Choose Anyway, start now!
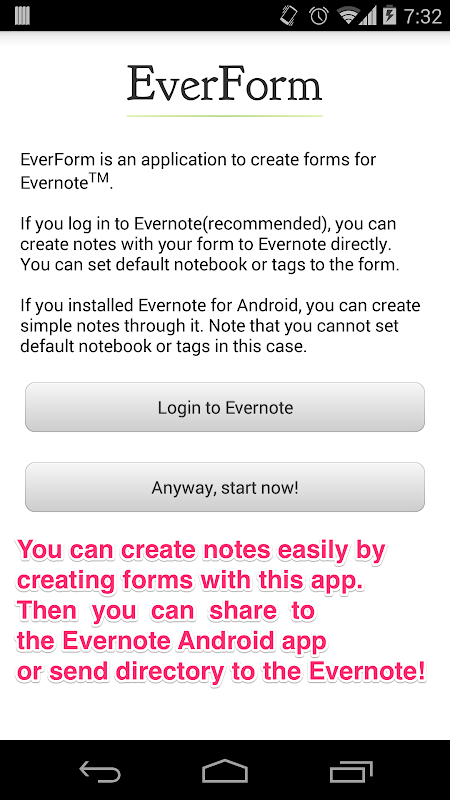This screenshot has height=800, width=450. [x=225, y=487]
